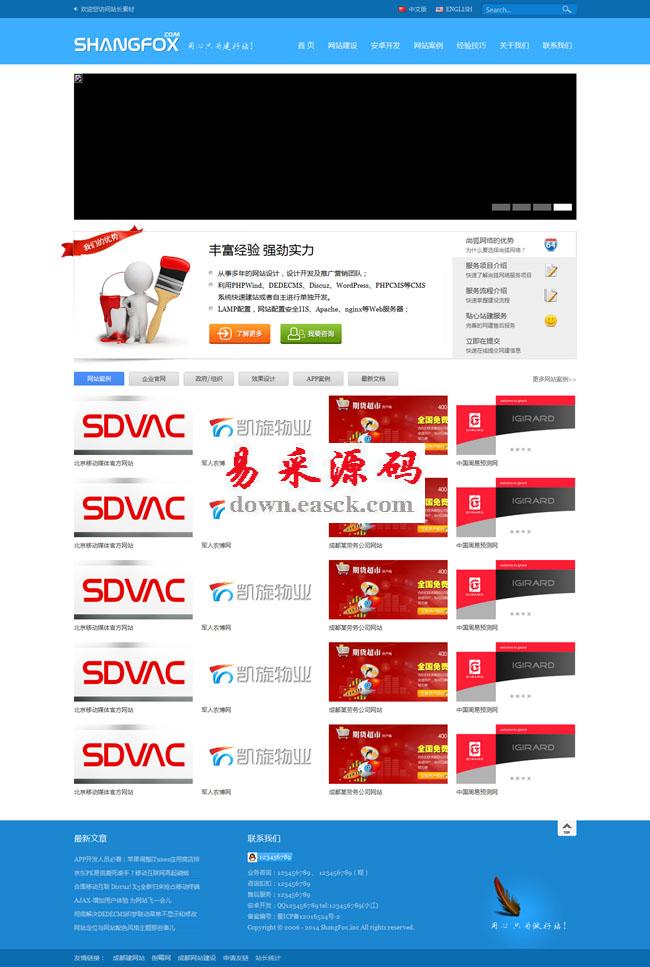Open 更多网站案例 link
The width and height of the screenshot is (650, 967).
tap(554, 380)
